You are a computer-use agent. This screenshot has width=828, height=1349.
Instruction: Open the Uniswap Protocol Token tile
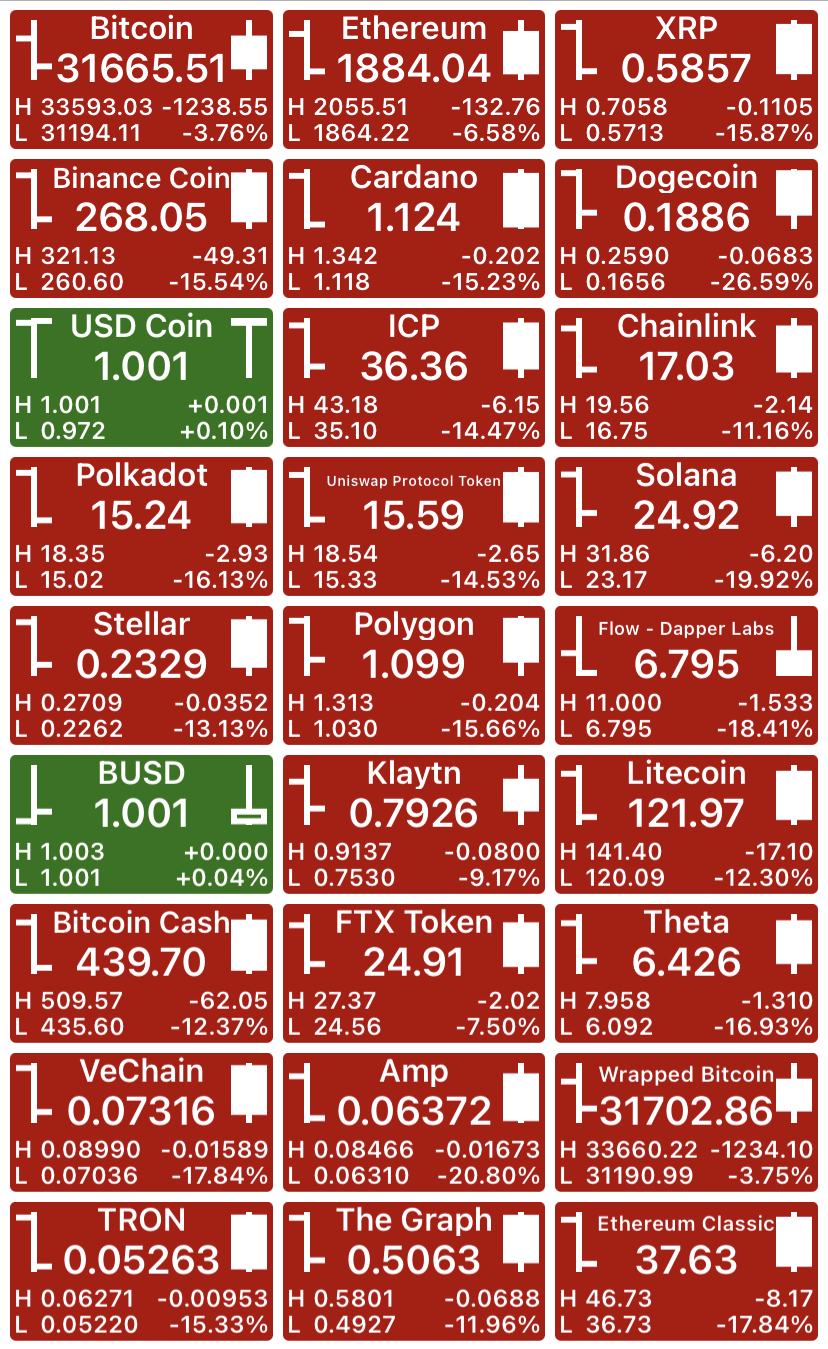(x=414, y=527)
